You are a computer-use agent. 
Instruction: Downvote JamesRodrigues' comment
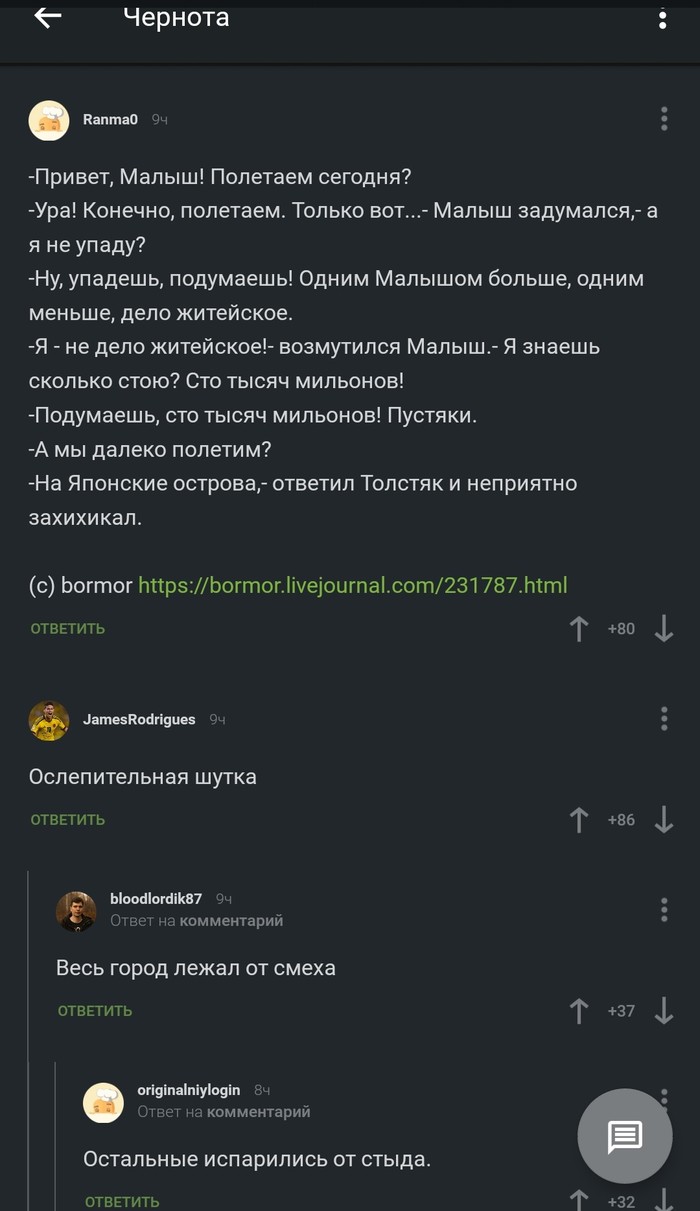[x=664, y=820]
